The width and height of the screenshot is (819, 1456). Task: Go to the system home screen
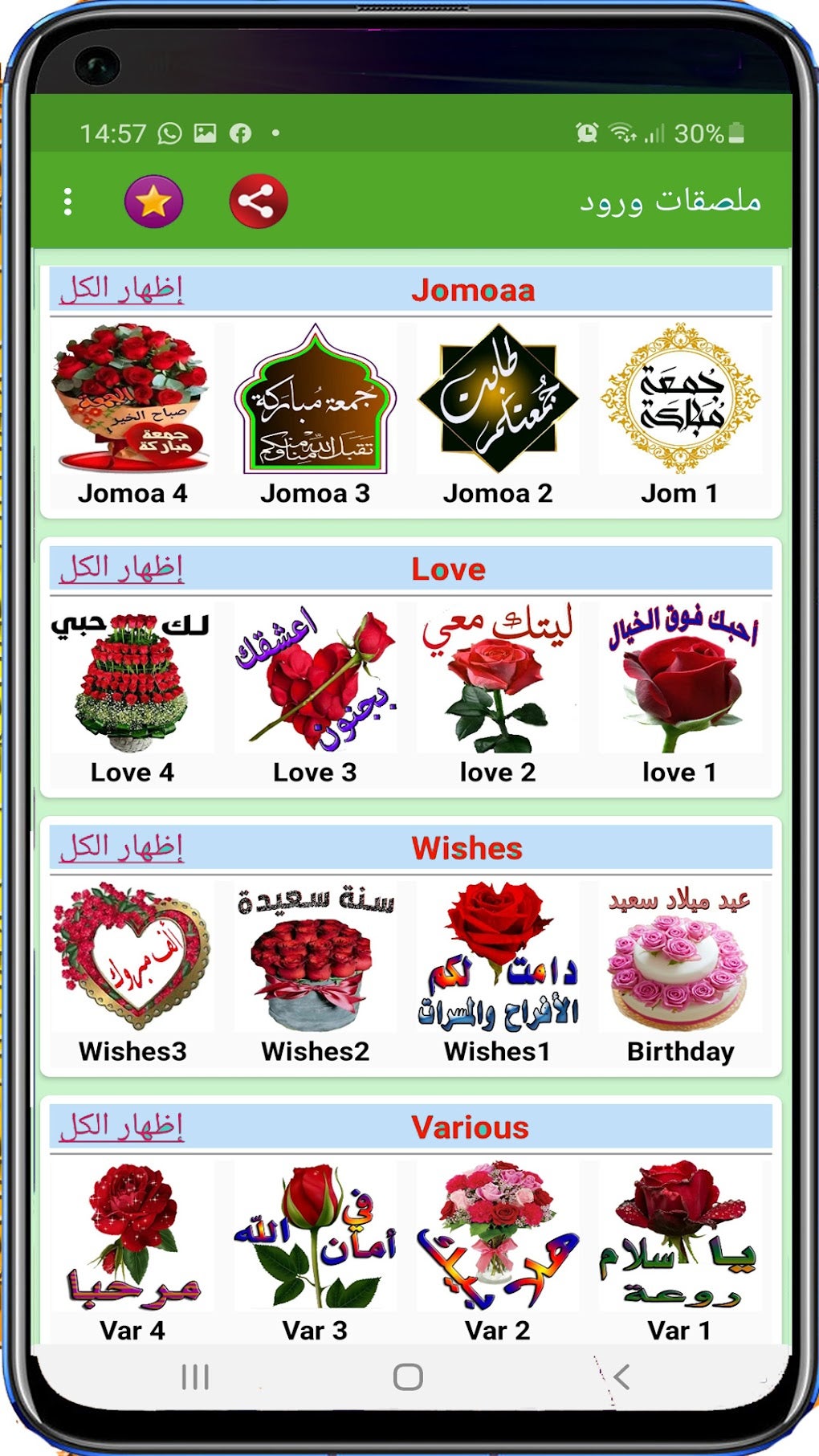pos(408,1376)
